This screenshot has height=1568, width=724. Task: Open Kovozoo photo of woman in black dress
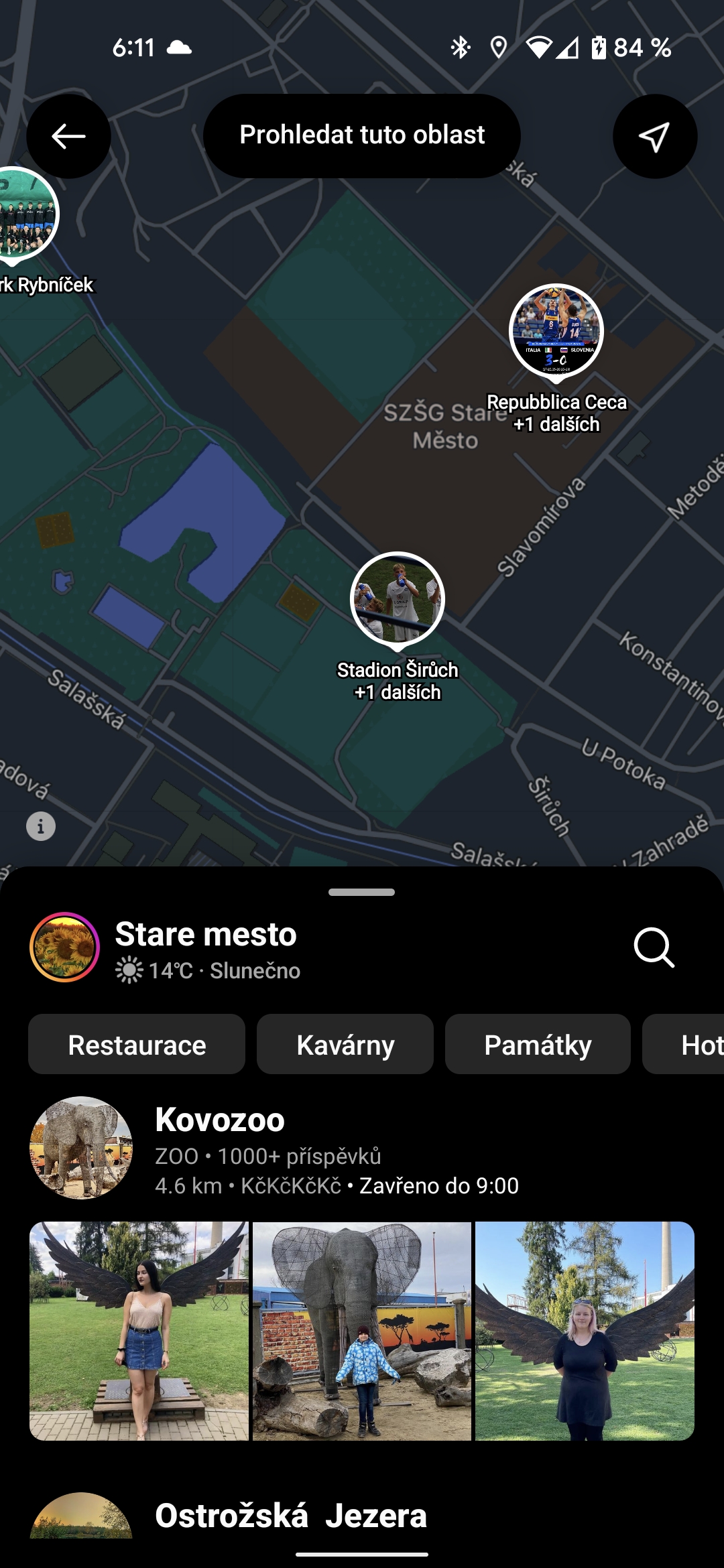585,1331
